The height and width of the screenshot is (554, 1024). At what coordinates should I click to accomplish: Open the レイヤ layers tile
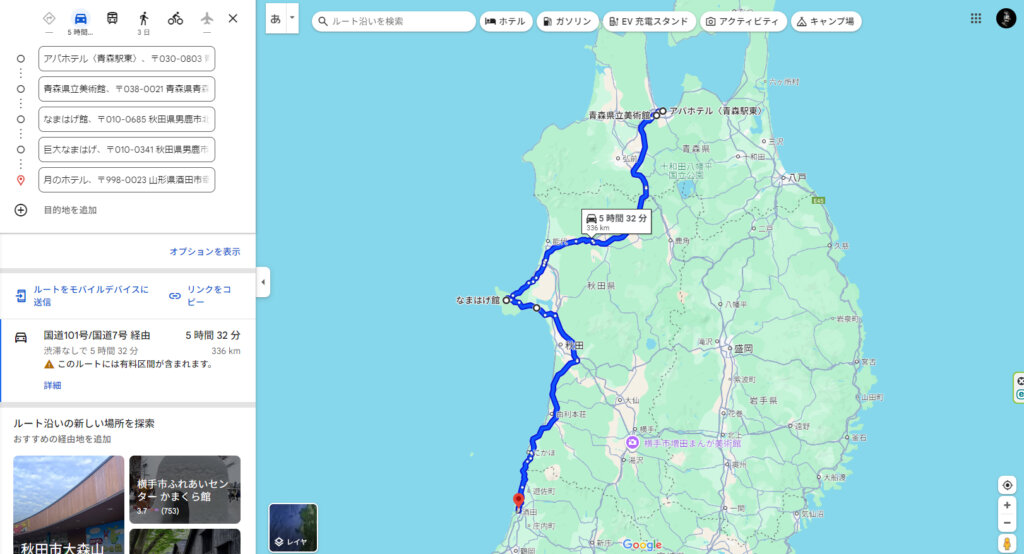coord(293,527)
